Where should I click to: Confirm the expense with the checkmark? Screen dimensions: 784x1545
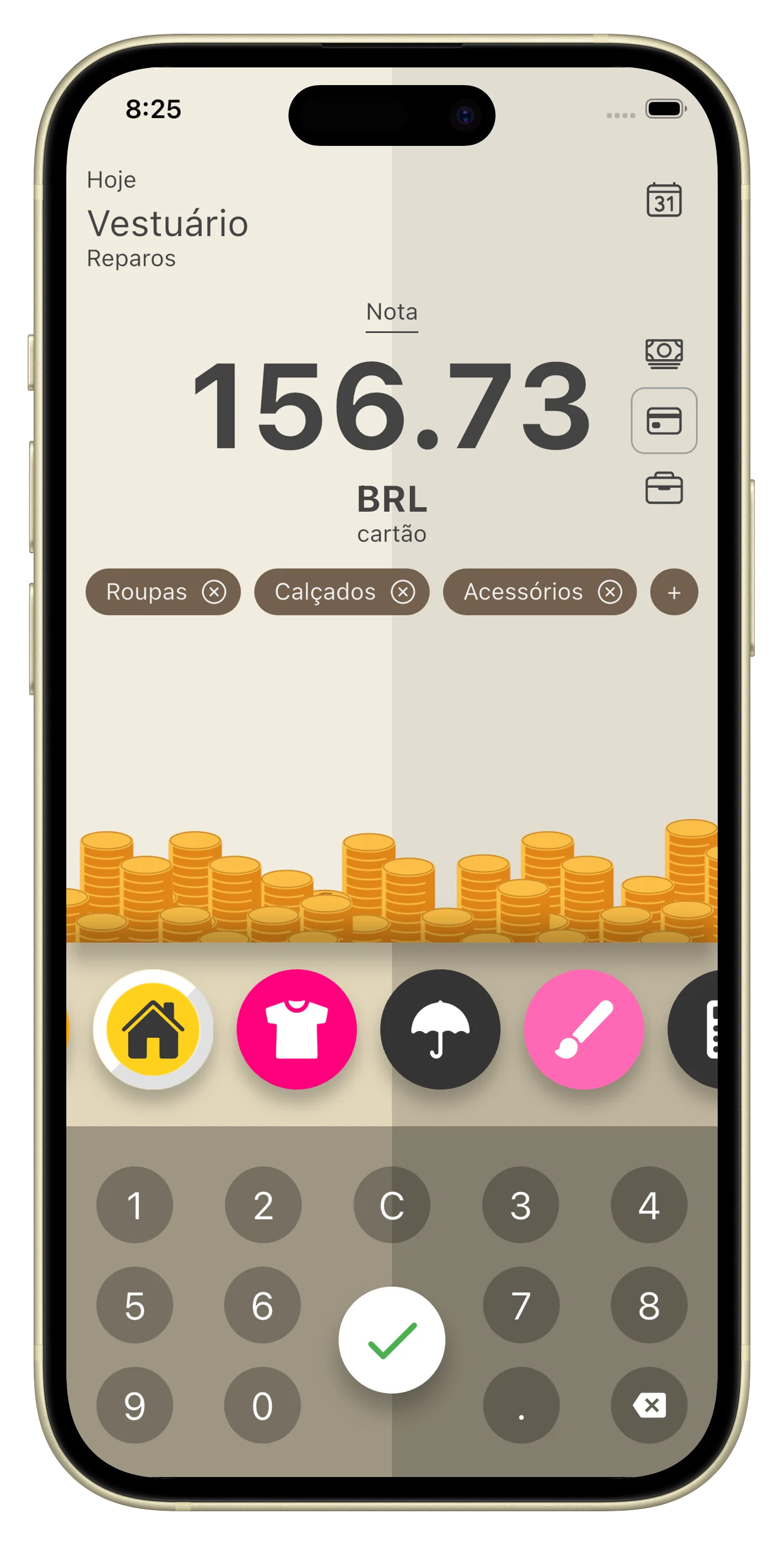point(392,1340)
